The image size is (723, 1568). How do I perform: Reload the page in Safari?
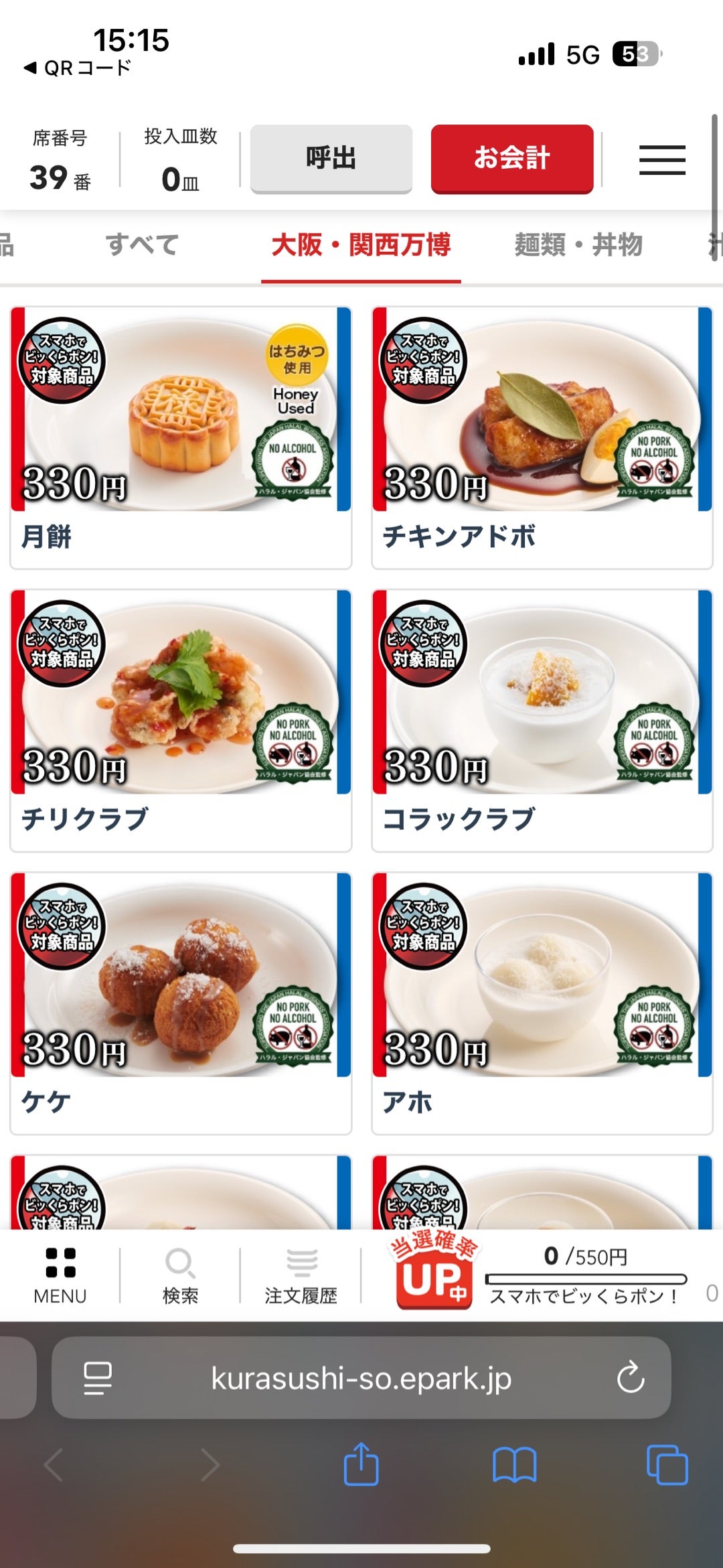(631, 1377)
